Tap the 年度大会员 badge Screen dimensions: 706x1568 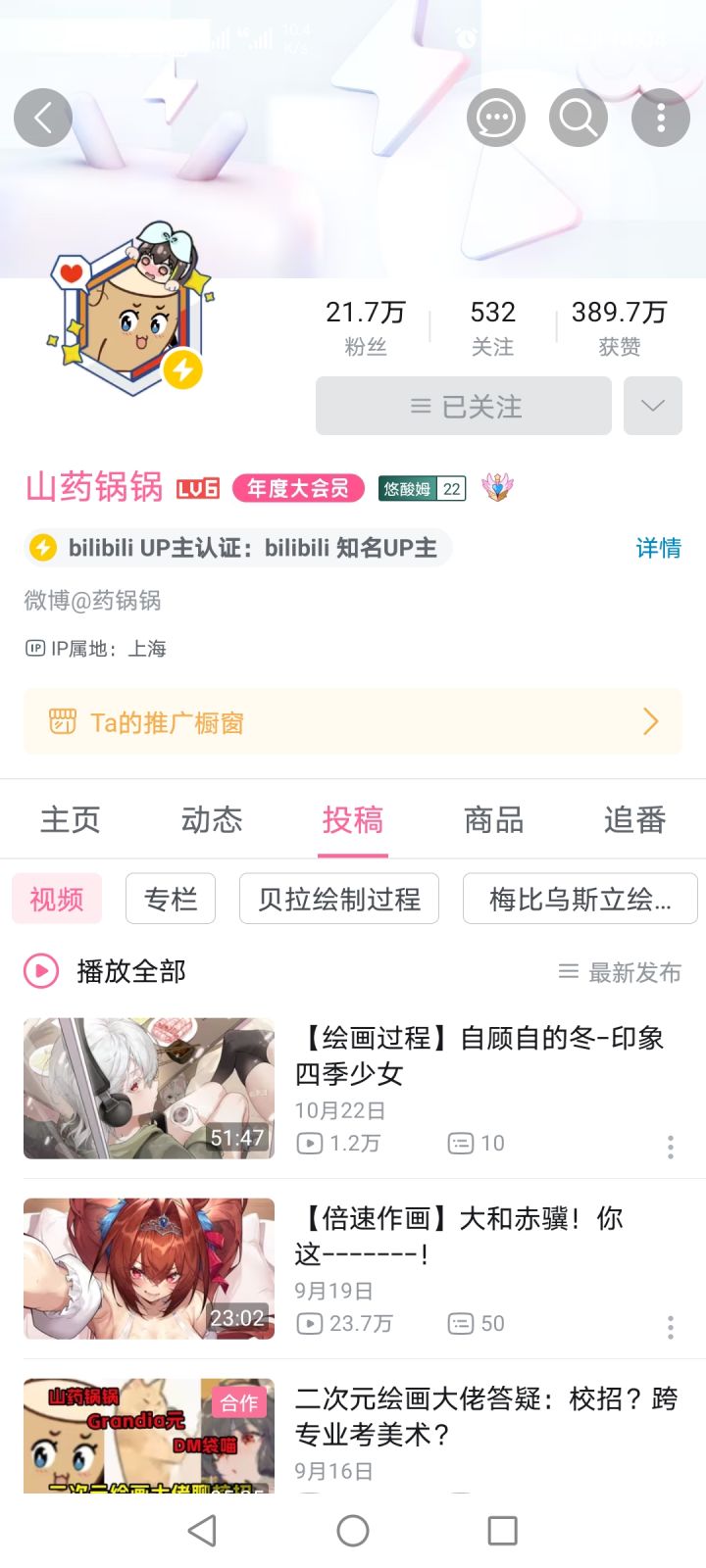pos(297,488)
